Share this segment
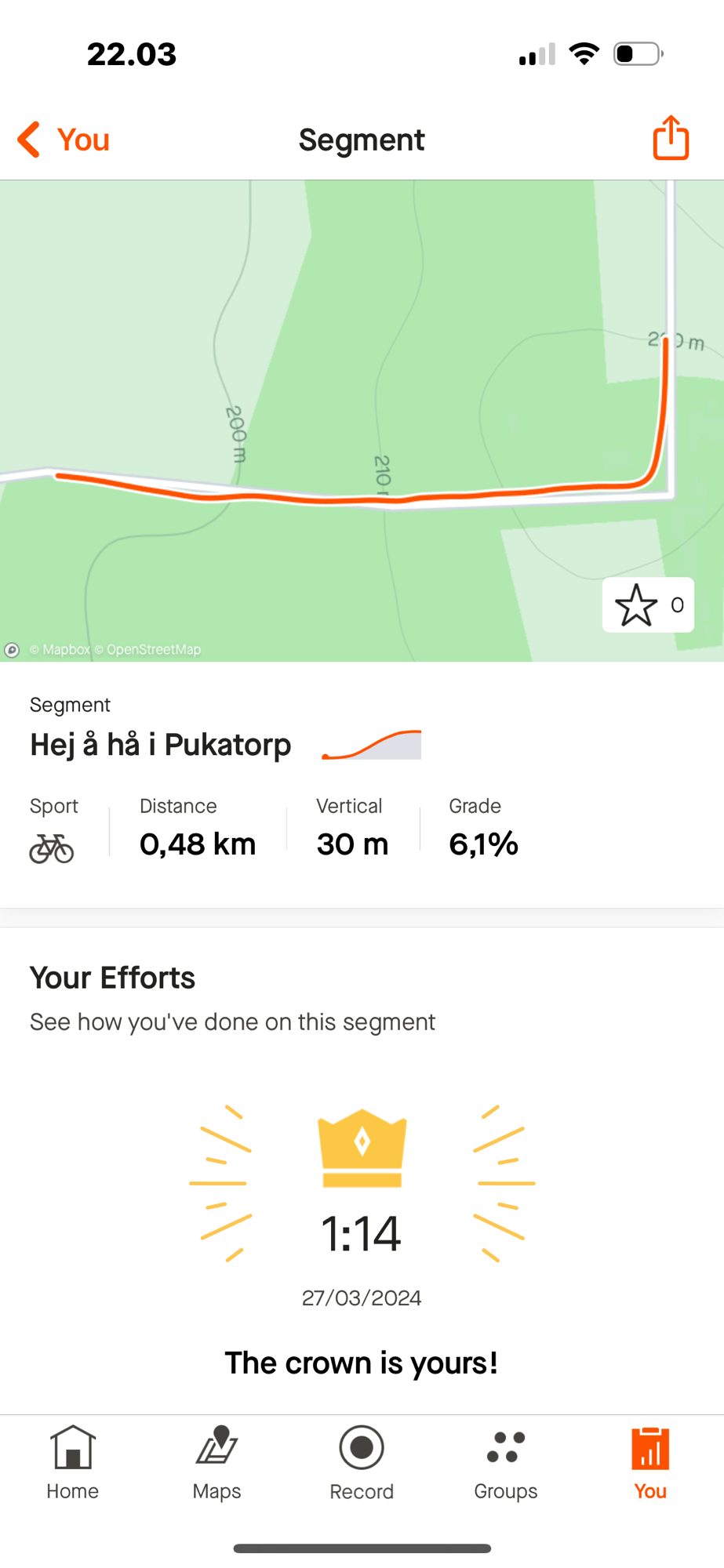Image resolution: width=724 pixels, height=1568 pixels. [671, 138]
